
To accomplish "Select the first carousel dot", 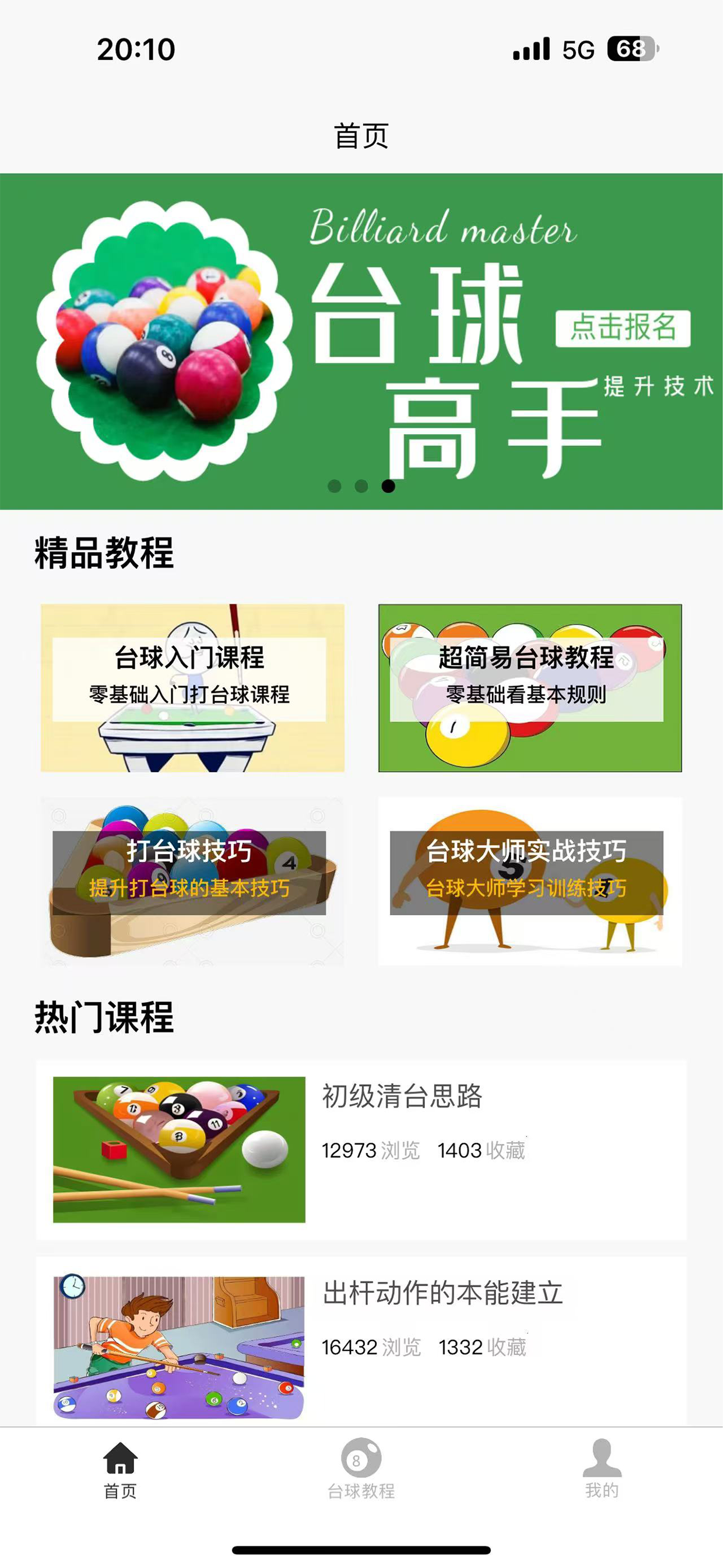I will [x=333, y=486].
